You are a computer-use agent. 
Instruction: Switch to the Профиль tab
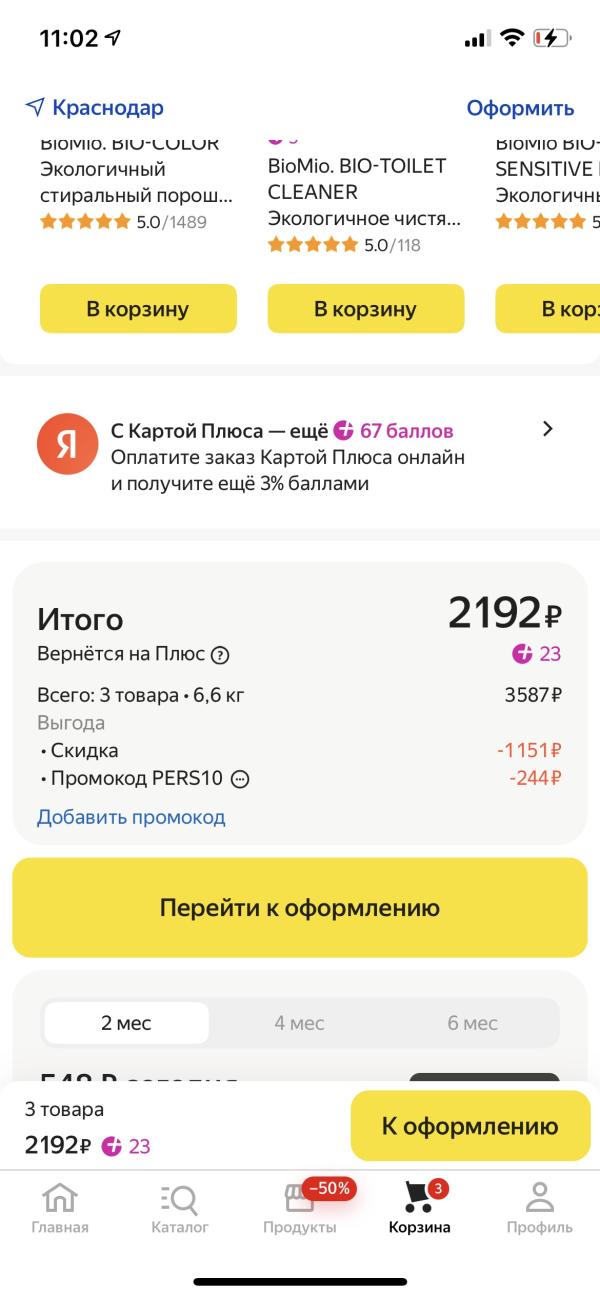tap(540, 1208)
